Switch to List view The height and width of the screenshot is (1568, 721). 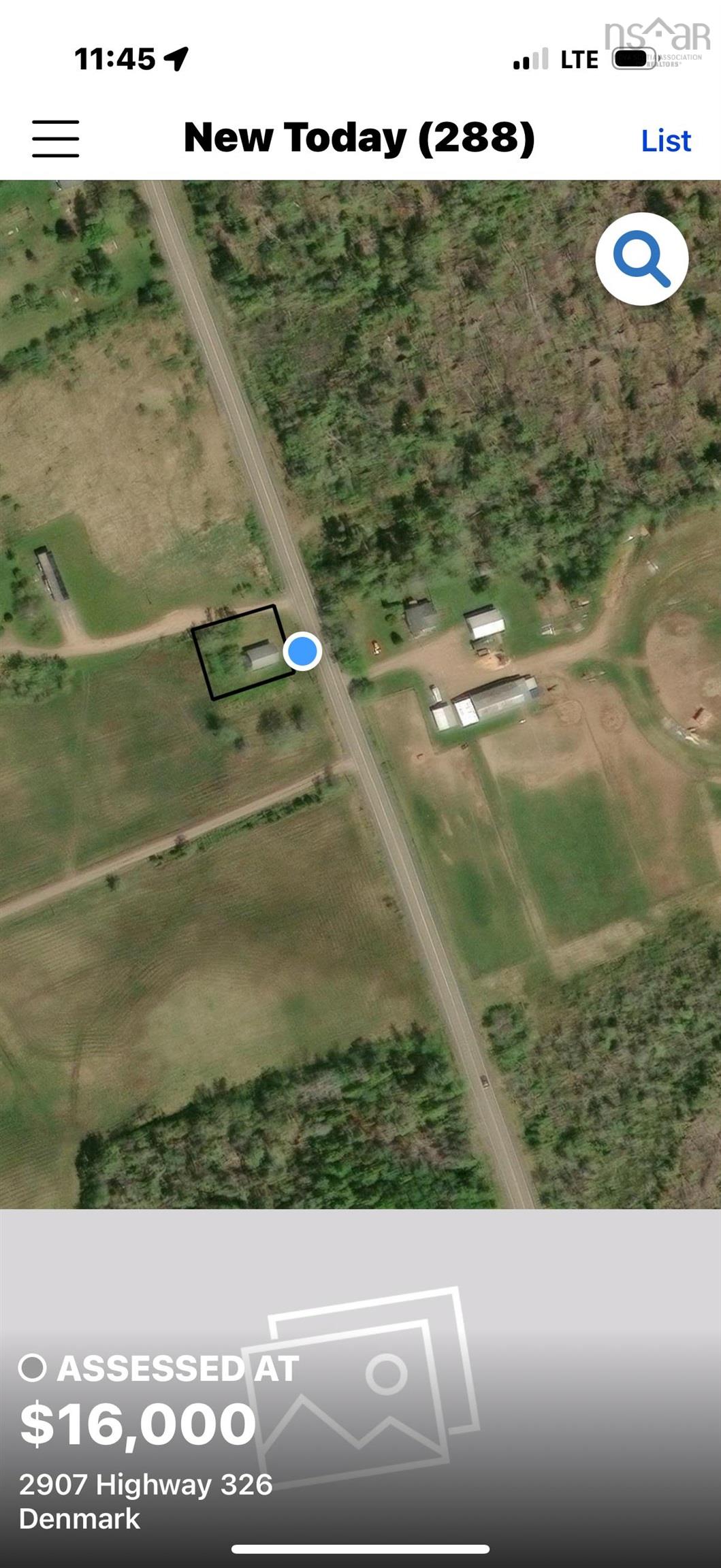[x=665, y=141]
